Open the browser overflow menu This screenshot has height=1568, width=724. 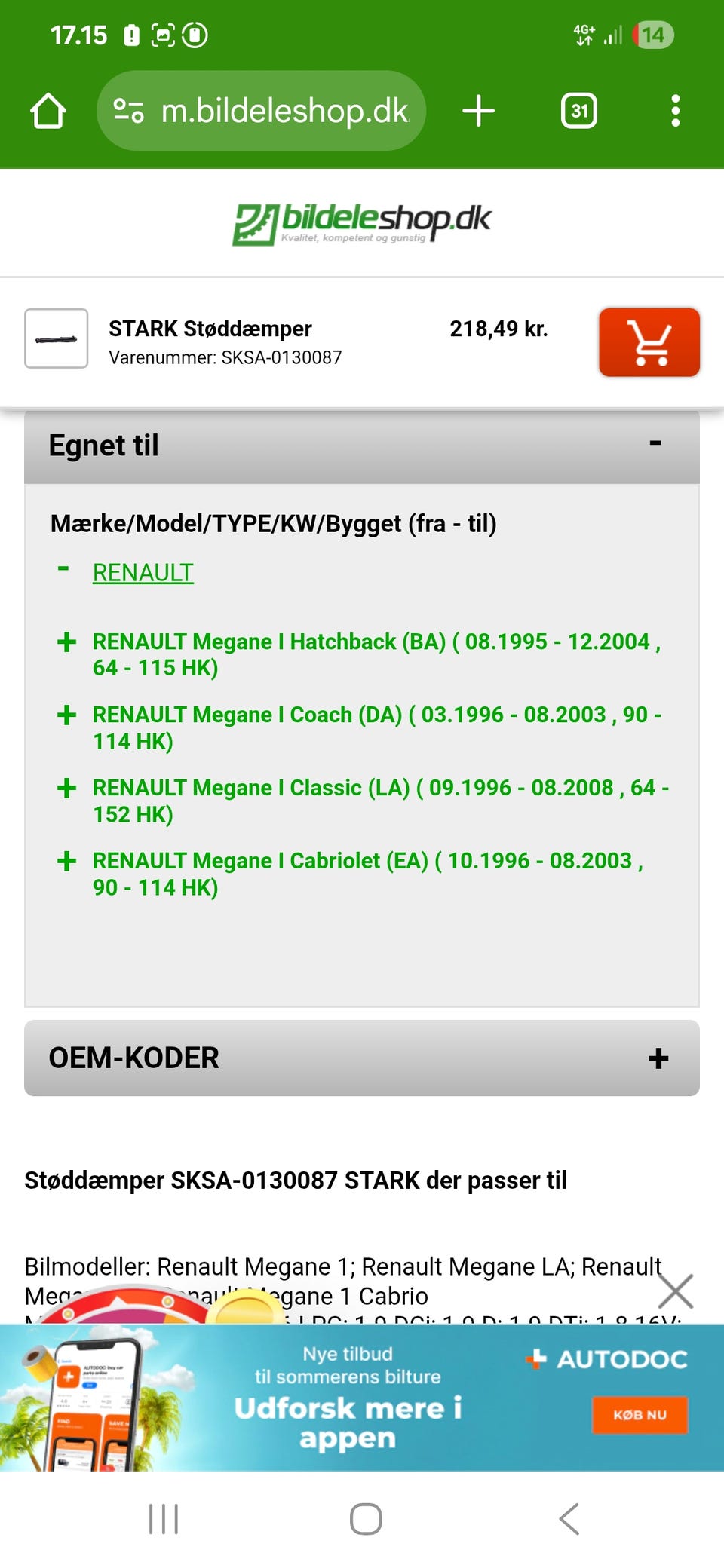click(x=676, y=111)
